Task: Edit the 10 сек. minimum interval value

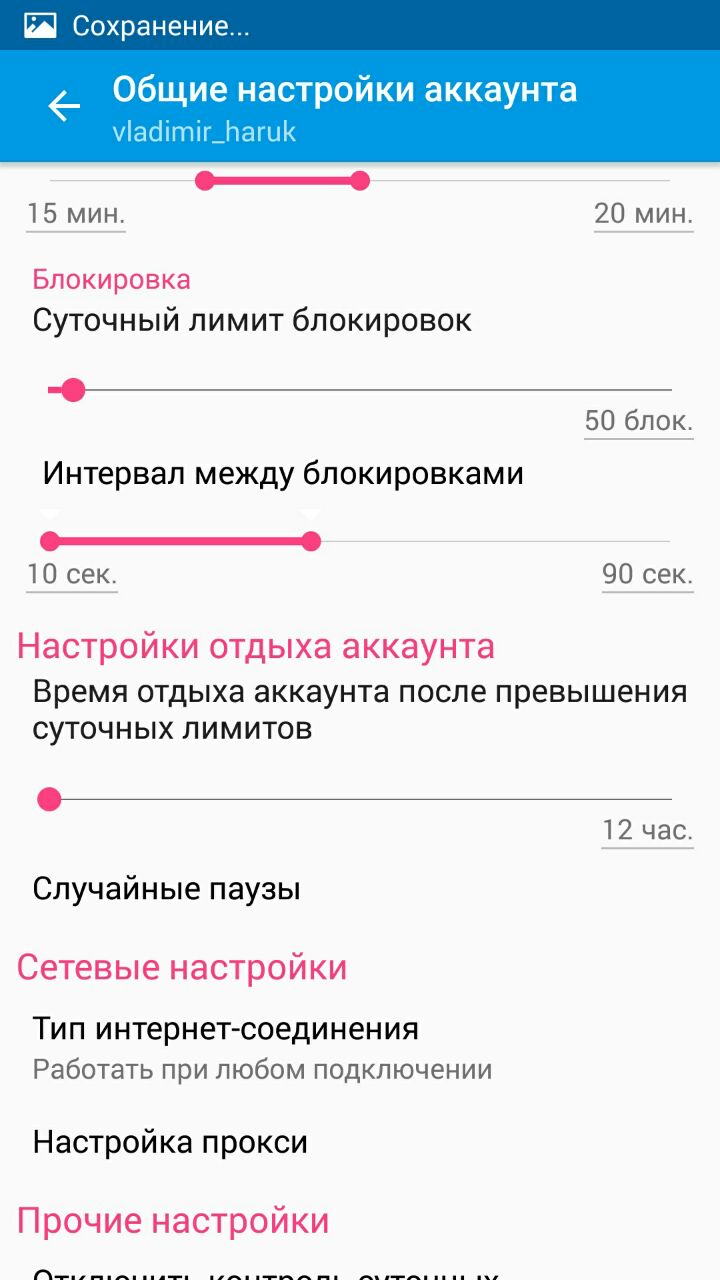Action: [72, 575]
